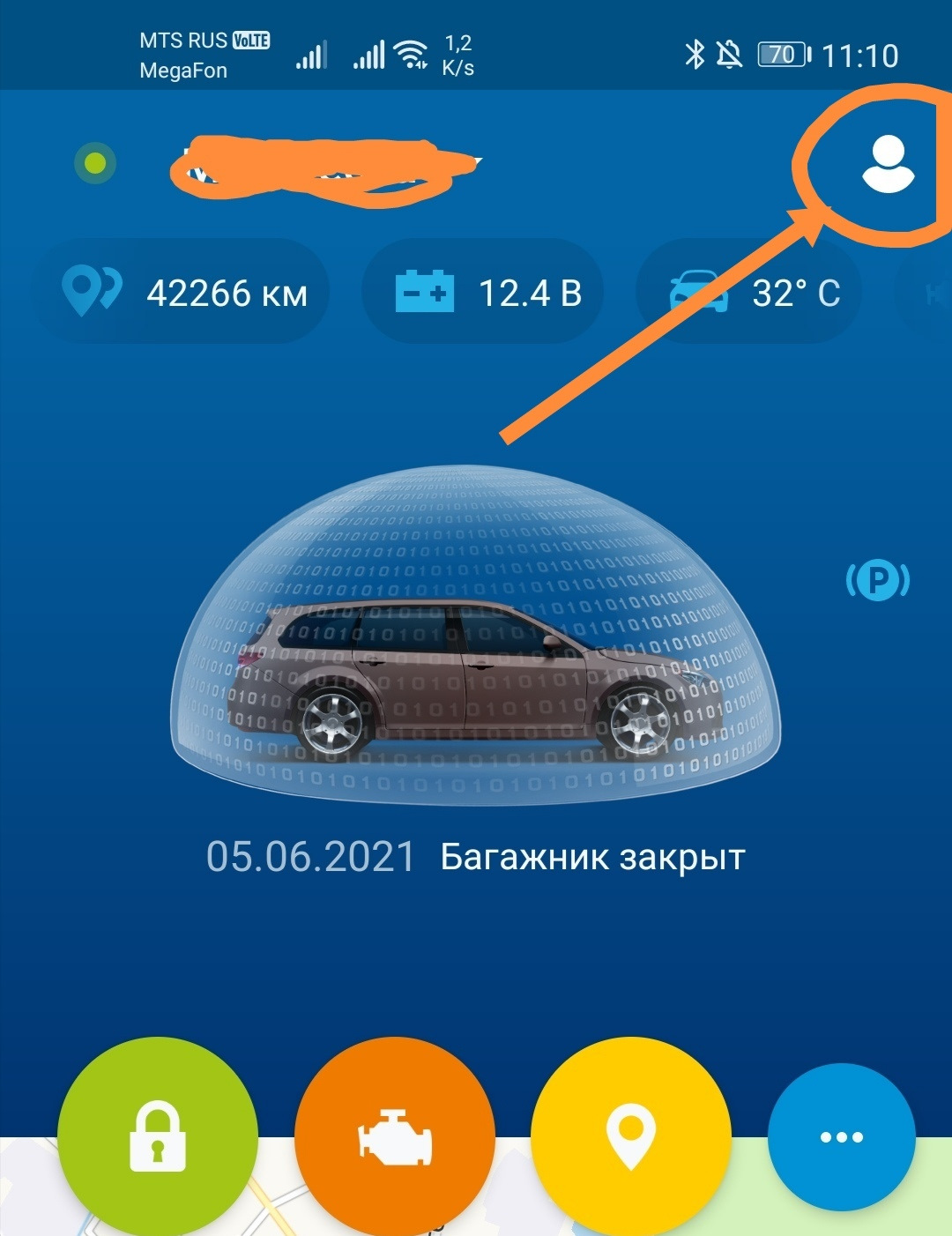Open the blue more options button
Image resolution: width=952 pixels, height=1236 pixels.
tap(841, 1137)
